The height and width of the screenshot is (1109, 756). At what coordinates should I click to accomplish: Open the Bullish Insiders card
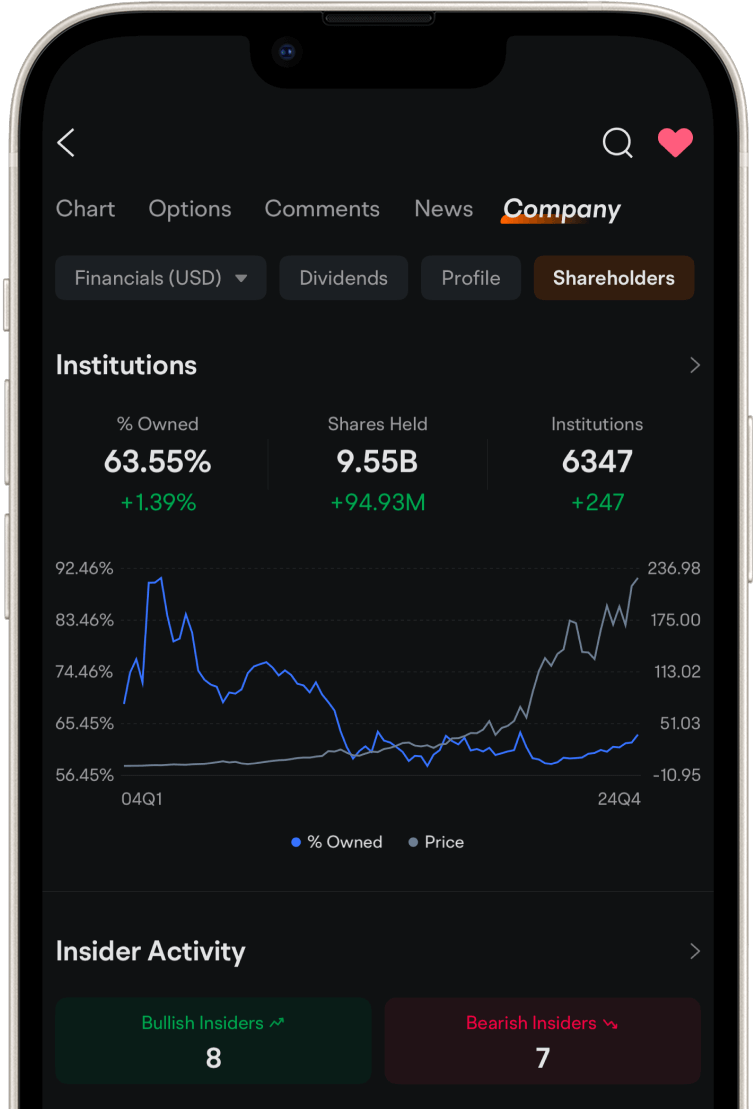click(x=213, y=1040)
